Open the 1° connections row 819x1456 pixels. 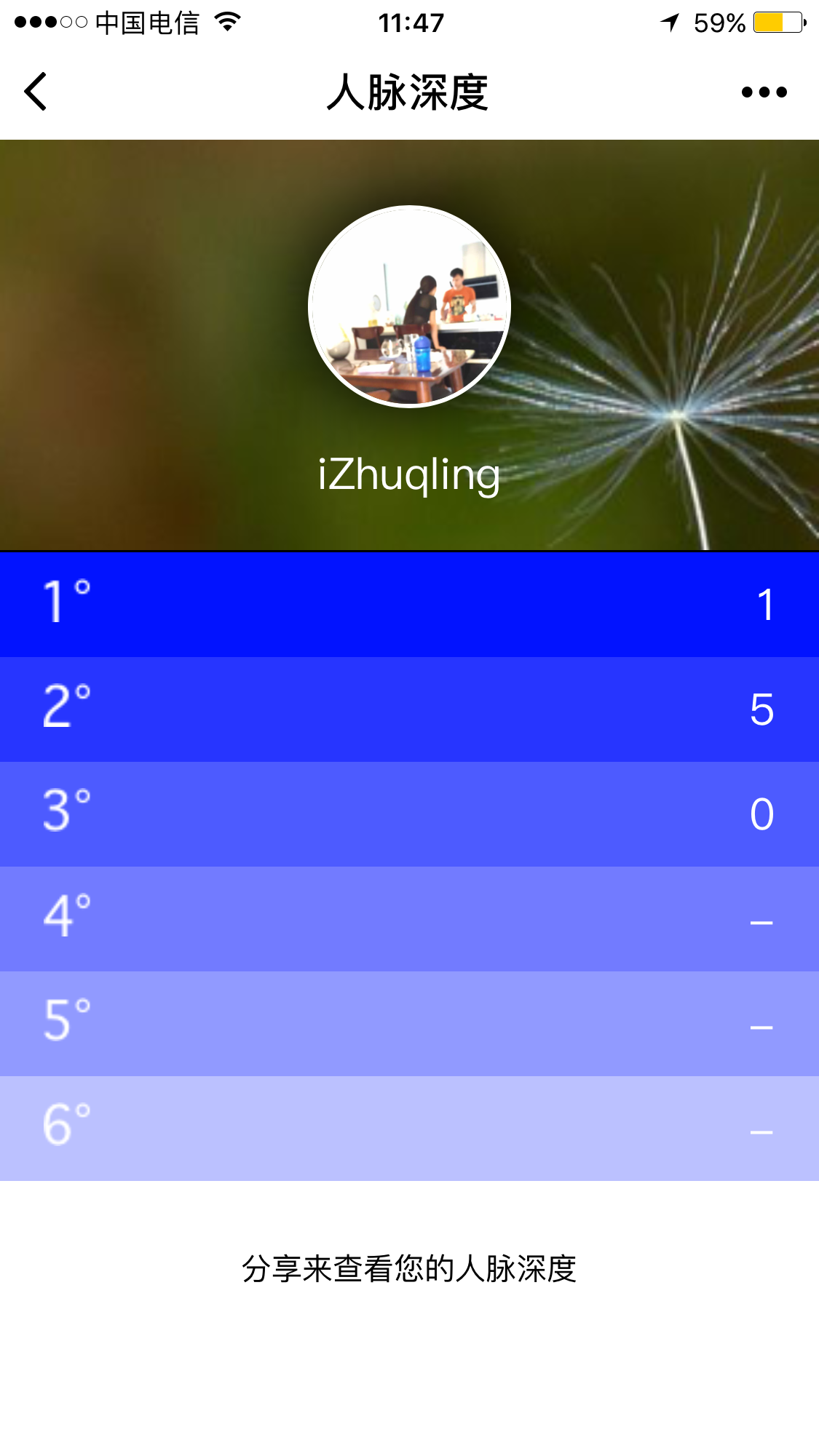click(409, 605)
